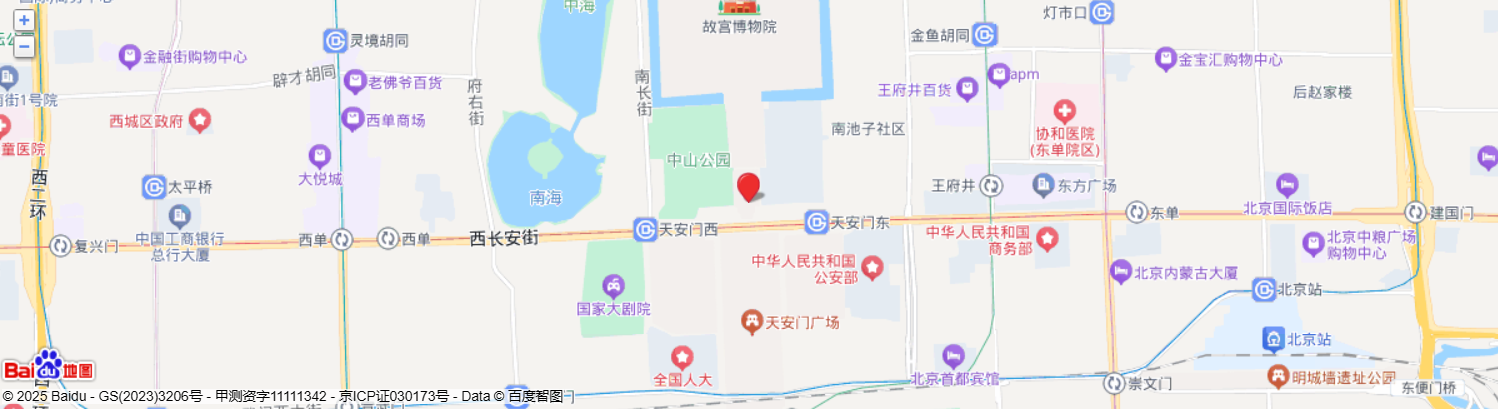Open the Baidu Maps logo link

48,367
